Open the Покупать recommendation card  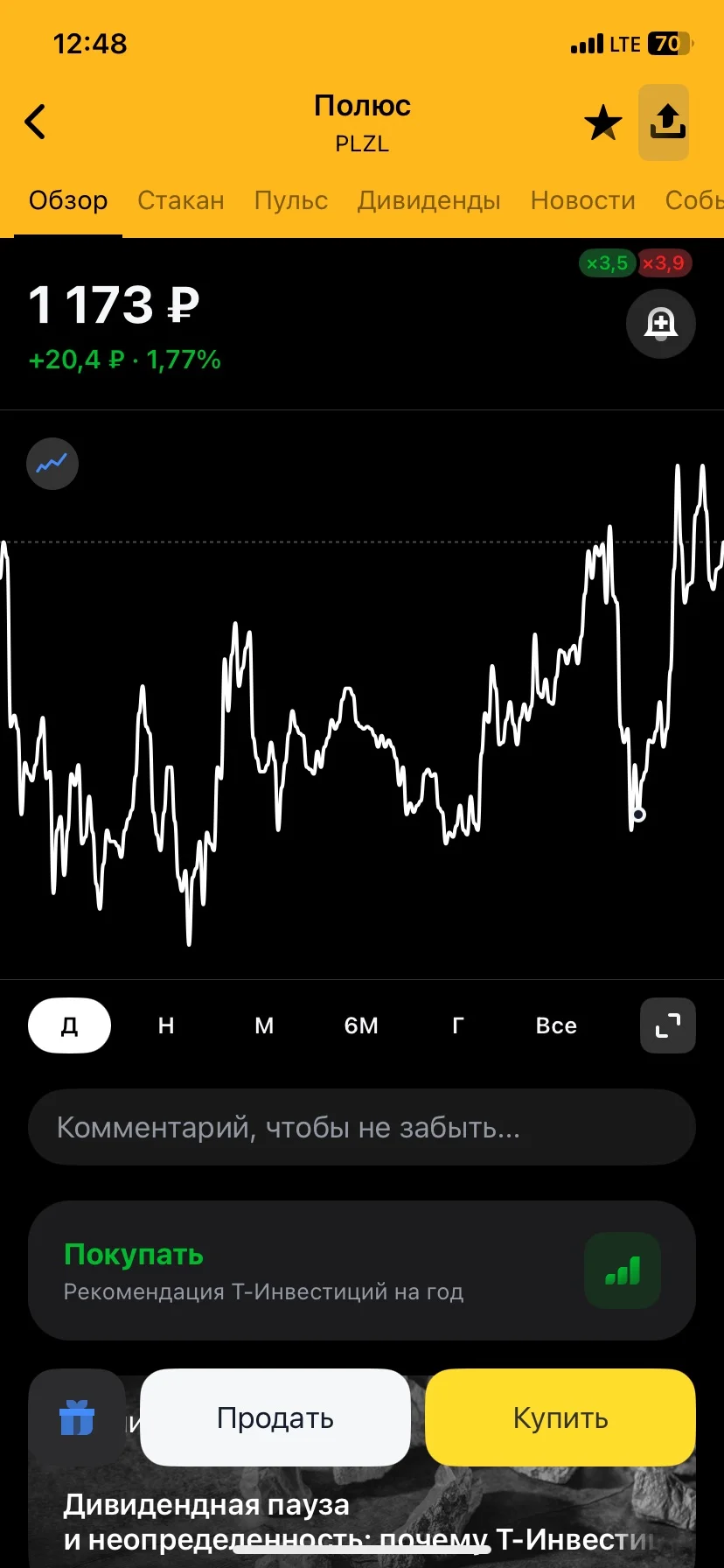(x=362, y=1270)
